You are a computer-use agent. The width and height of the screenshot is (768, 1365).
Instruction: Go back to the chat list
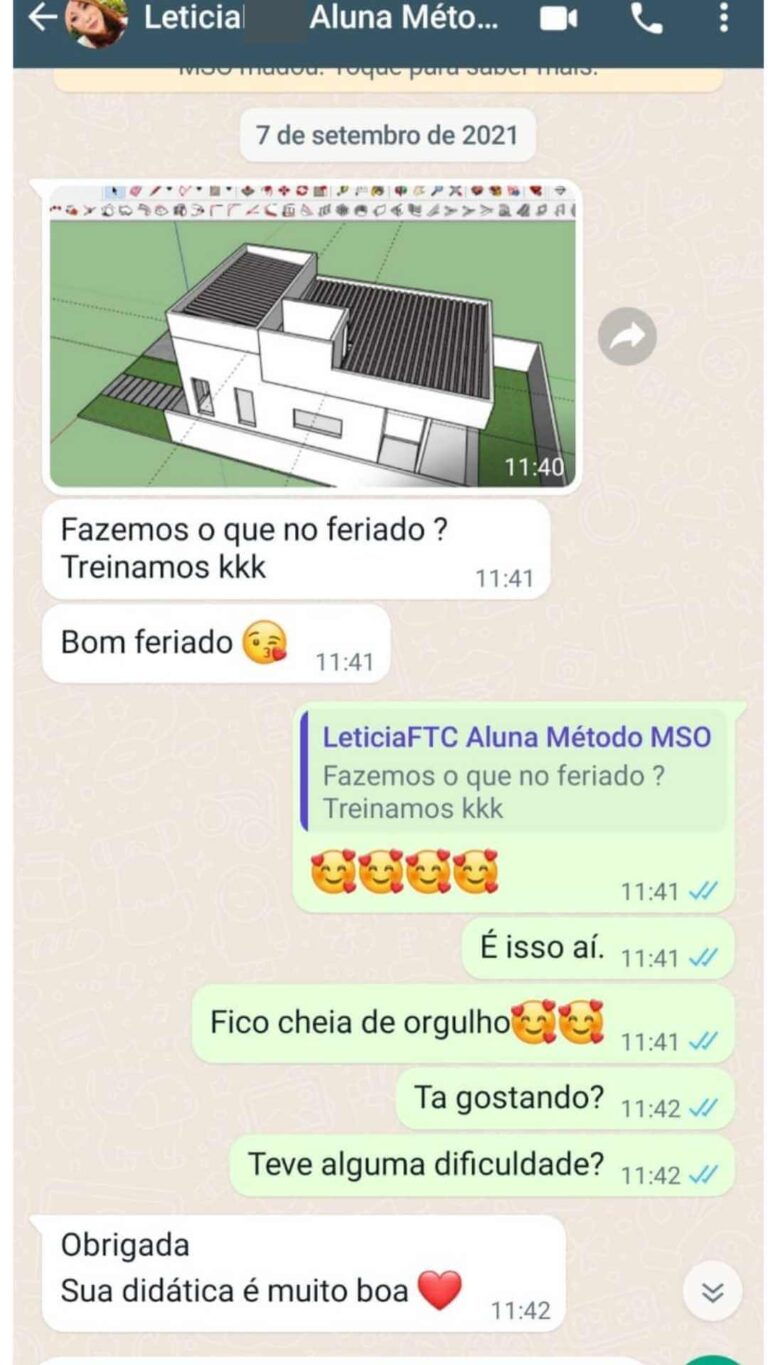click(x=41, y=18)
